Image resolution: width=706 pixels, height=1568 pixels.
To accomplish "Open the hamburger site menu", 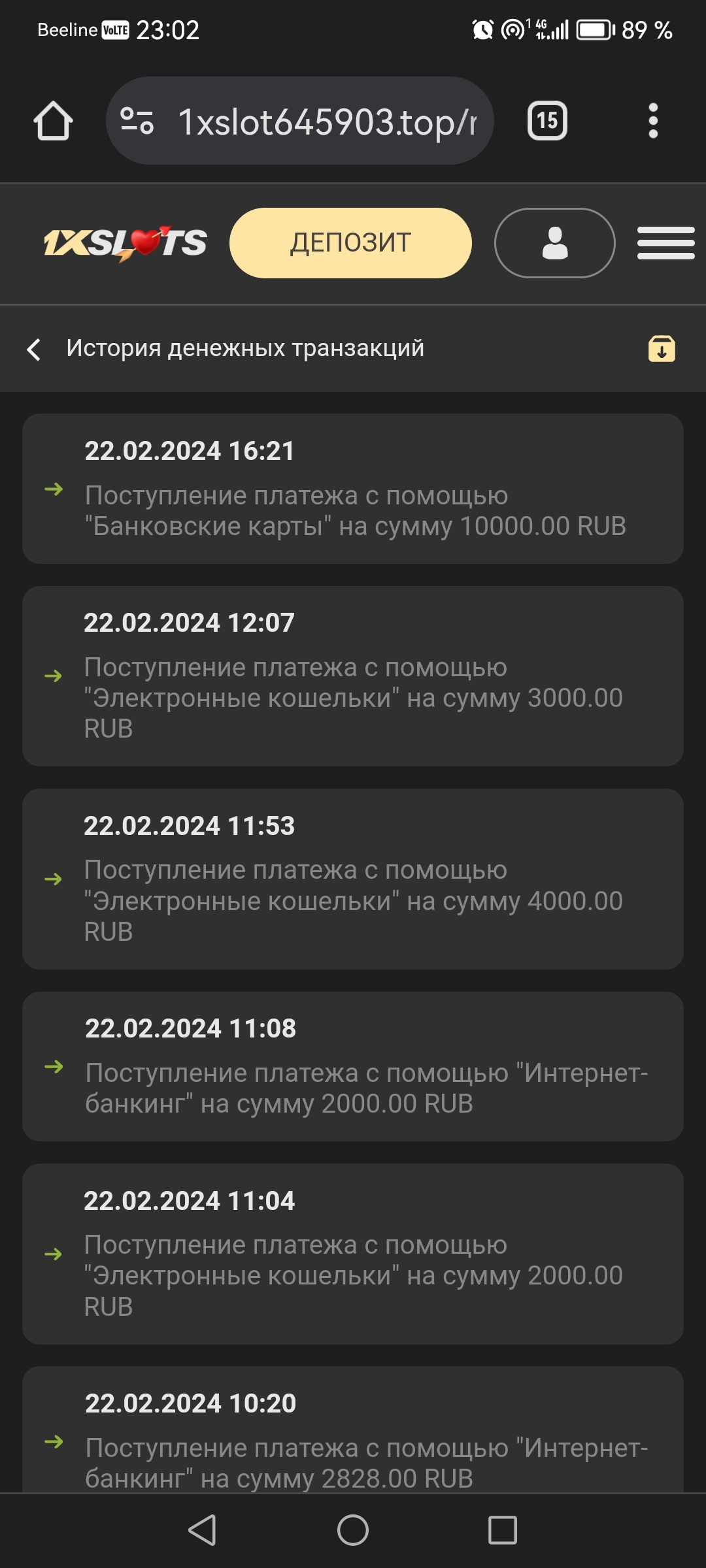I will [665, 243].
